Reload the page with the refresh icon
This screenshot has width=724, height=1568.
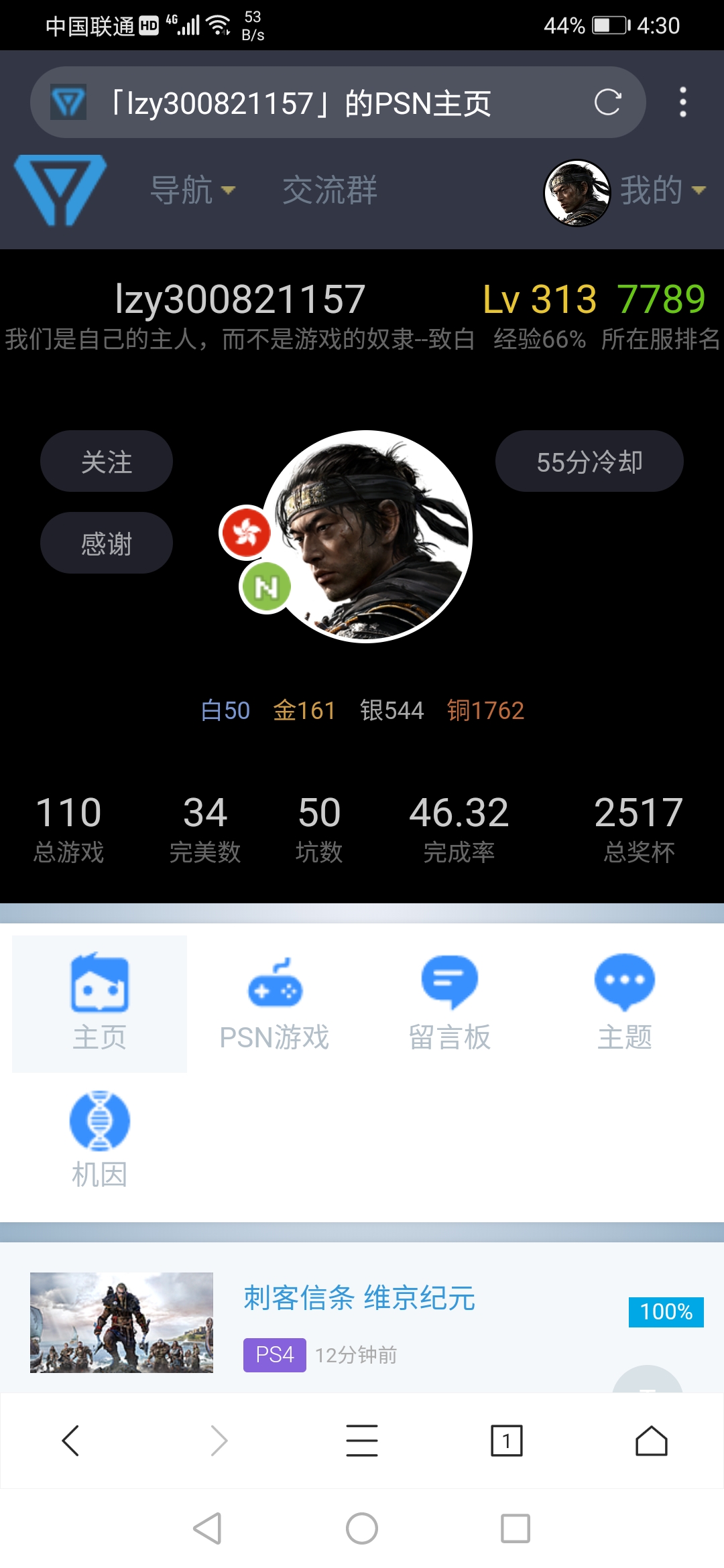[x=607, y=103]
